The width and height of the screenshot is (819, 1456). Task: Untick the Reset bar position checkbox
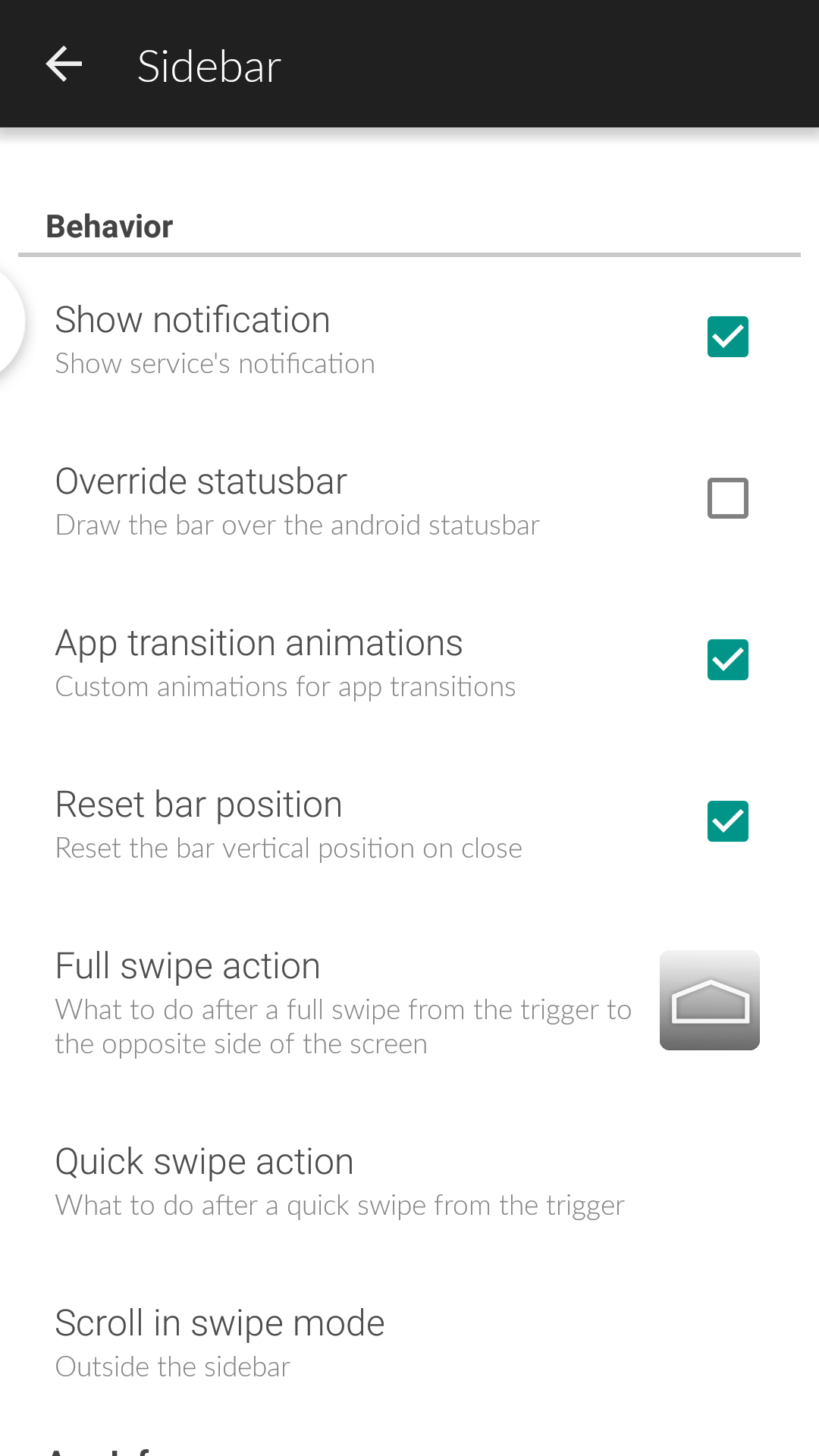[x=727, y=821]
